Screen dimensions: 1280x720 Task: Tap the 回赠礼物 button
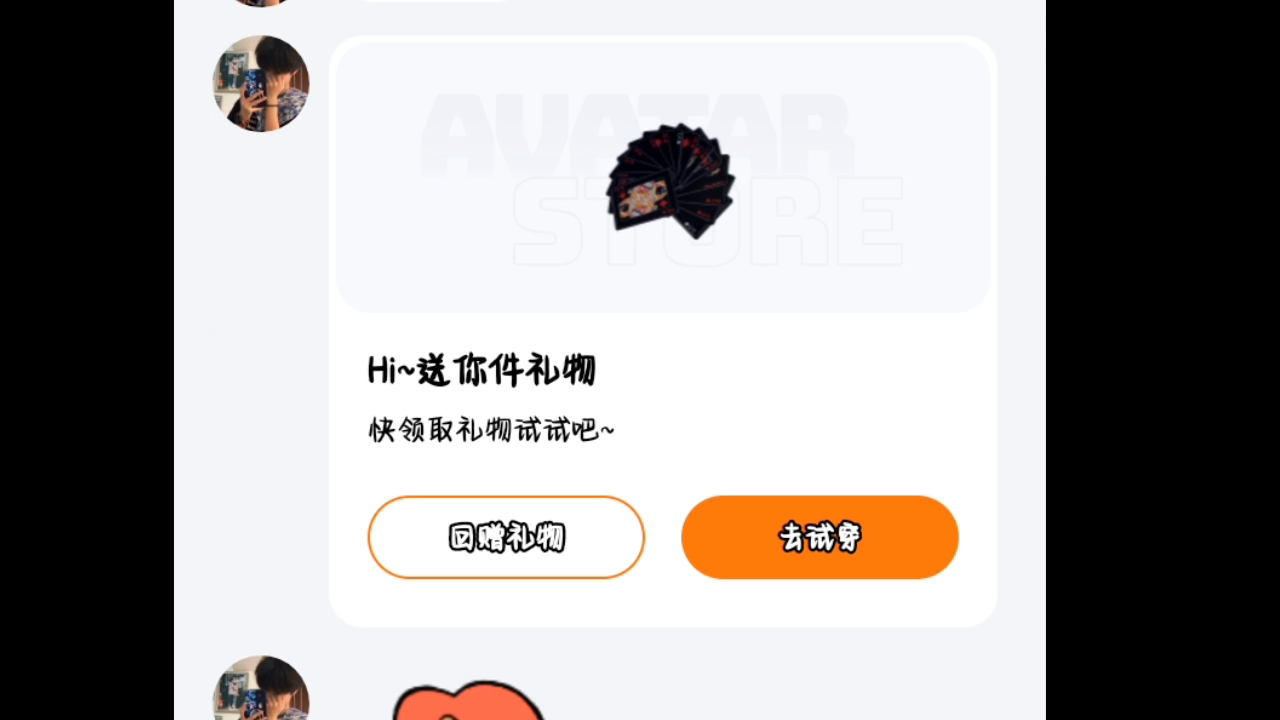(x=506, y=537)
